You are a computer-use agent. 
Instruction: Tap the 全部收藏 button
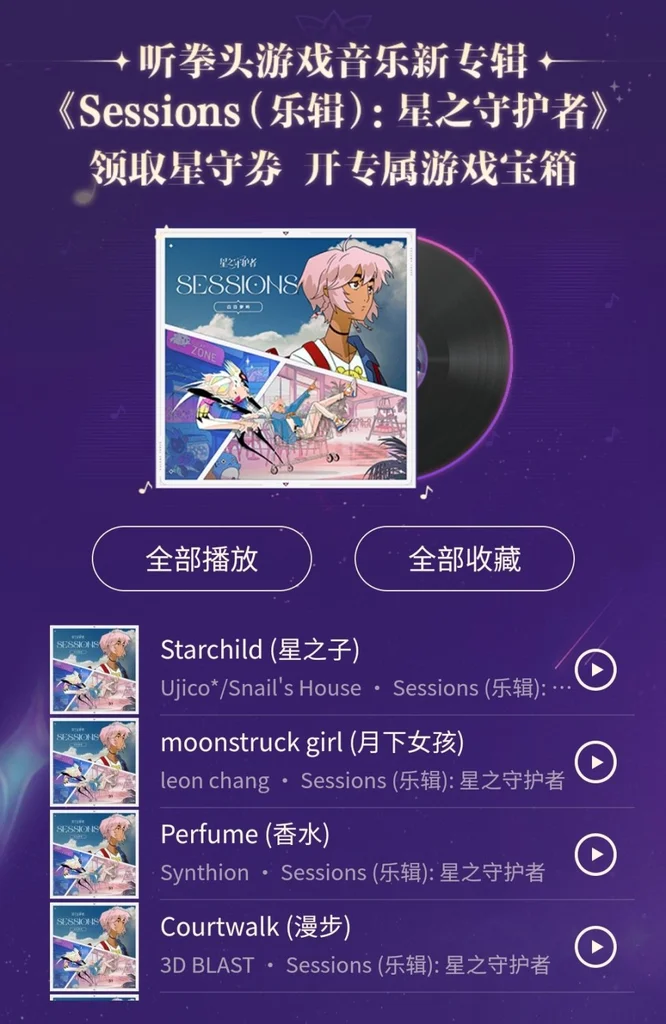click(464, 558)
